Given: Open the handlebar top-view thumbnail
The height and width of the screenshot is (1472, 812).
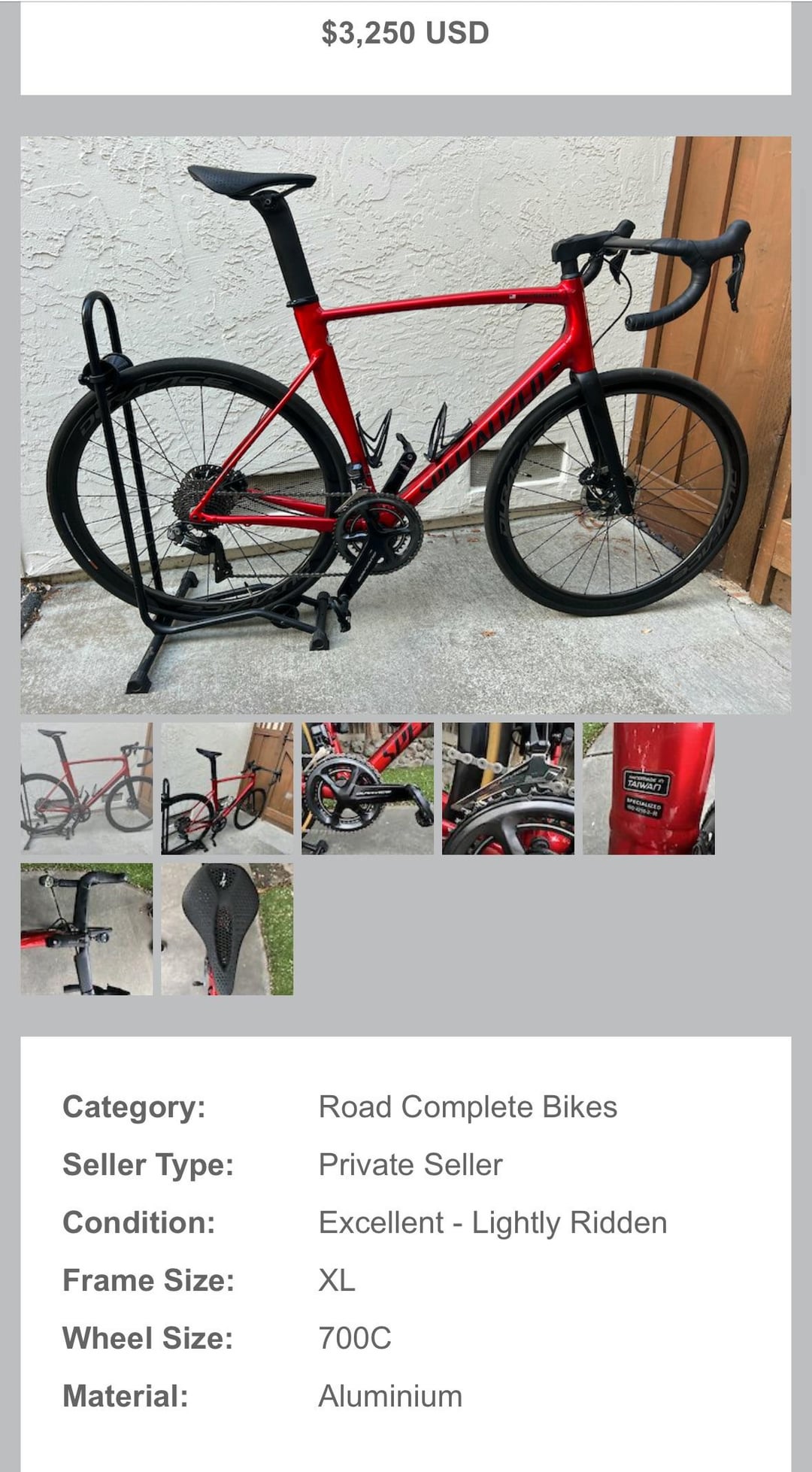Looking at the screenshot, I should pos(86,929).
